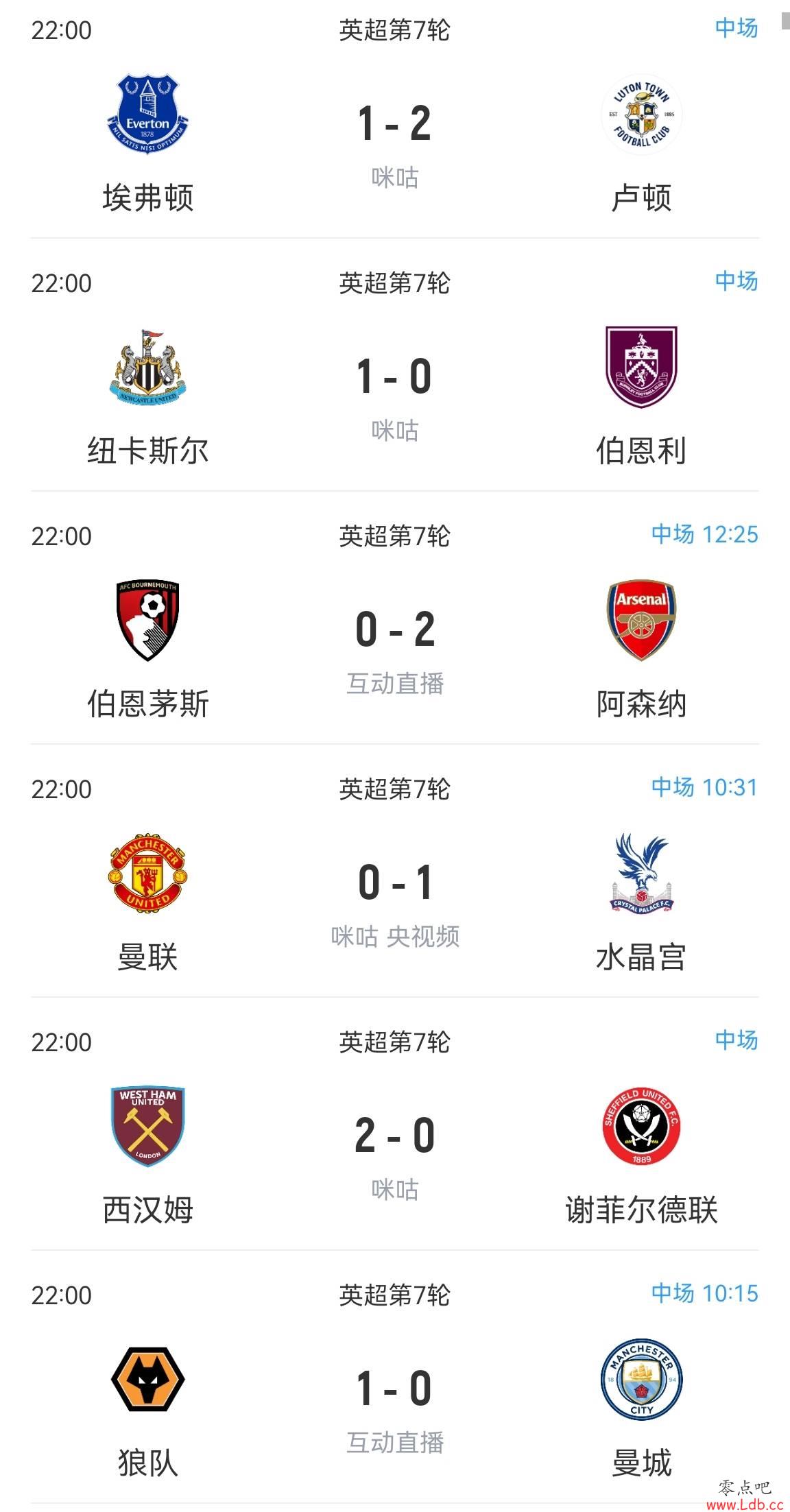790x1512 pixels.
Task: Open the 纽卡斯尔 vs 伯恩利 match
Action: click(395, 365)
